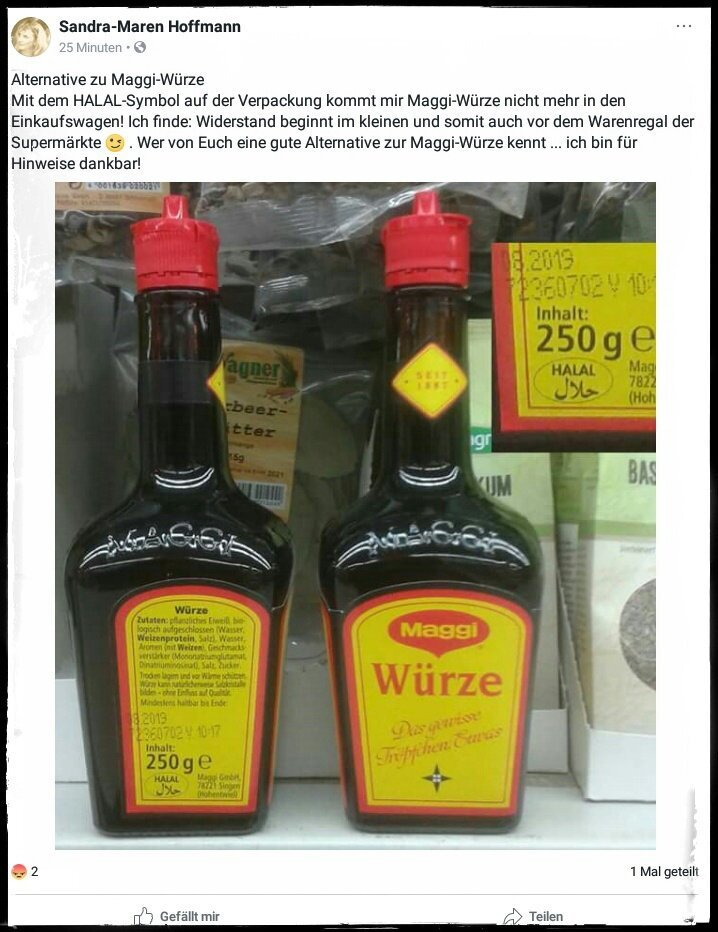Open Sandra-Maren Hoffmann's profile via her name
718x932 pixels.
click(x=149, y=27)
